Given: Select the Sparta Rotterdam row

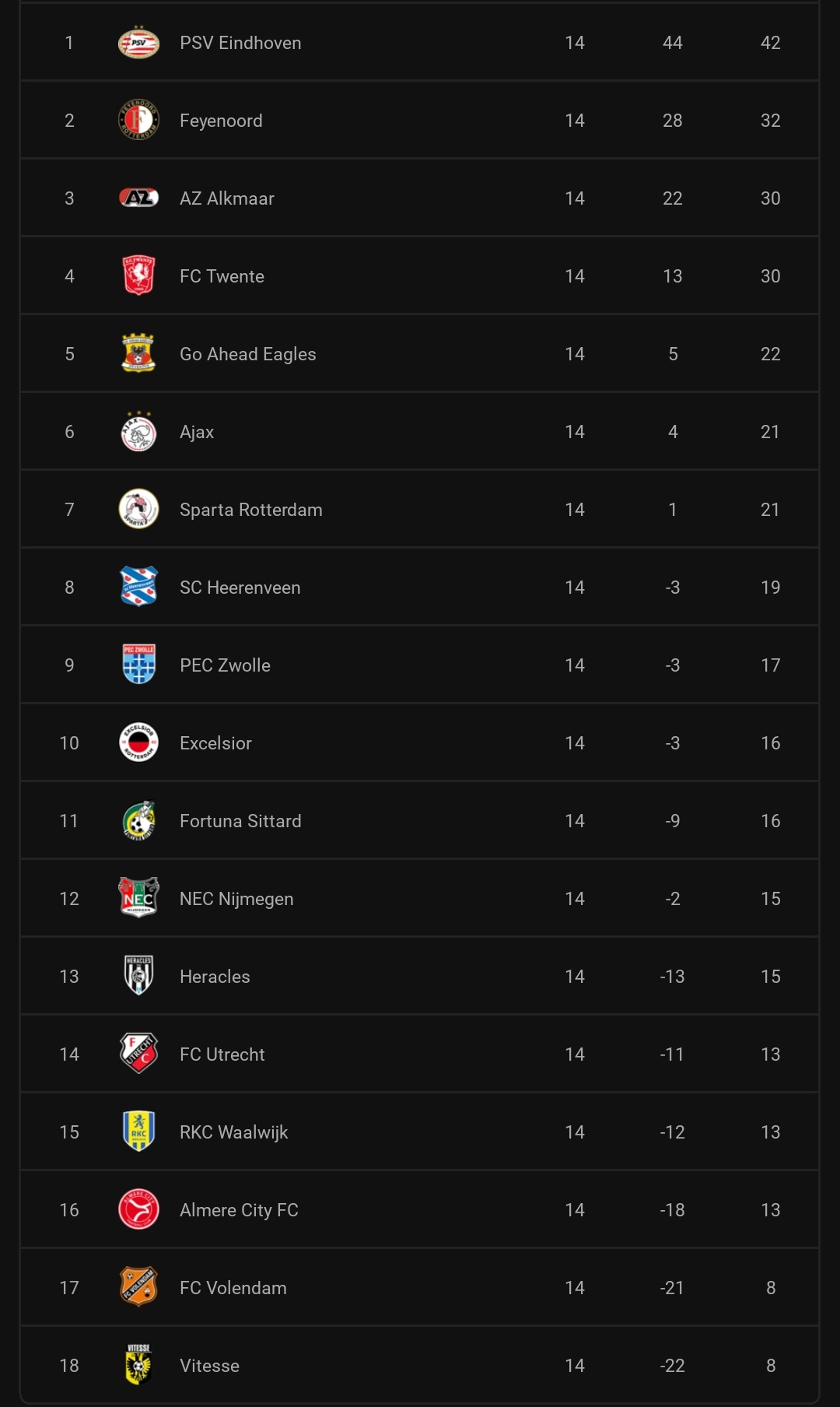Looking at the screenshot, I should (x=419, y=510).
